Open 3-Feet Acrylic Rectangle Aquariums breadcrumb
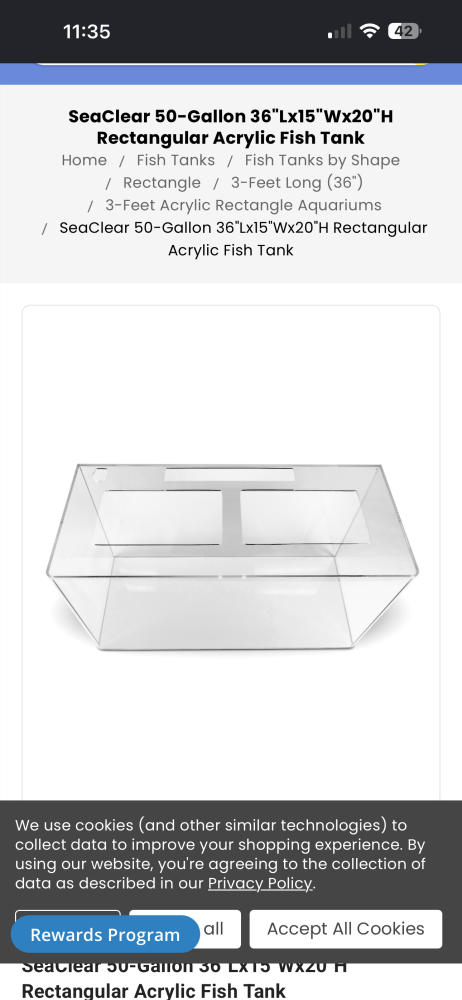This screenshot has height=1000, width=462. click(x=243, y=205)
